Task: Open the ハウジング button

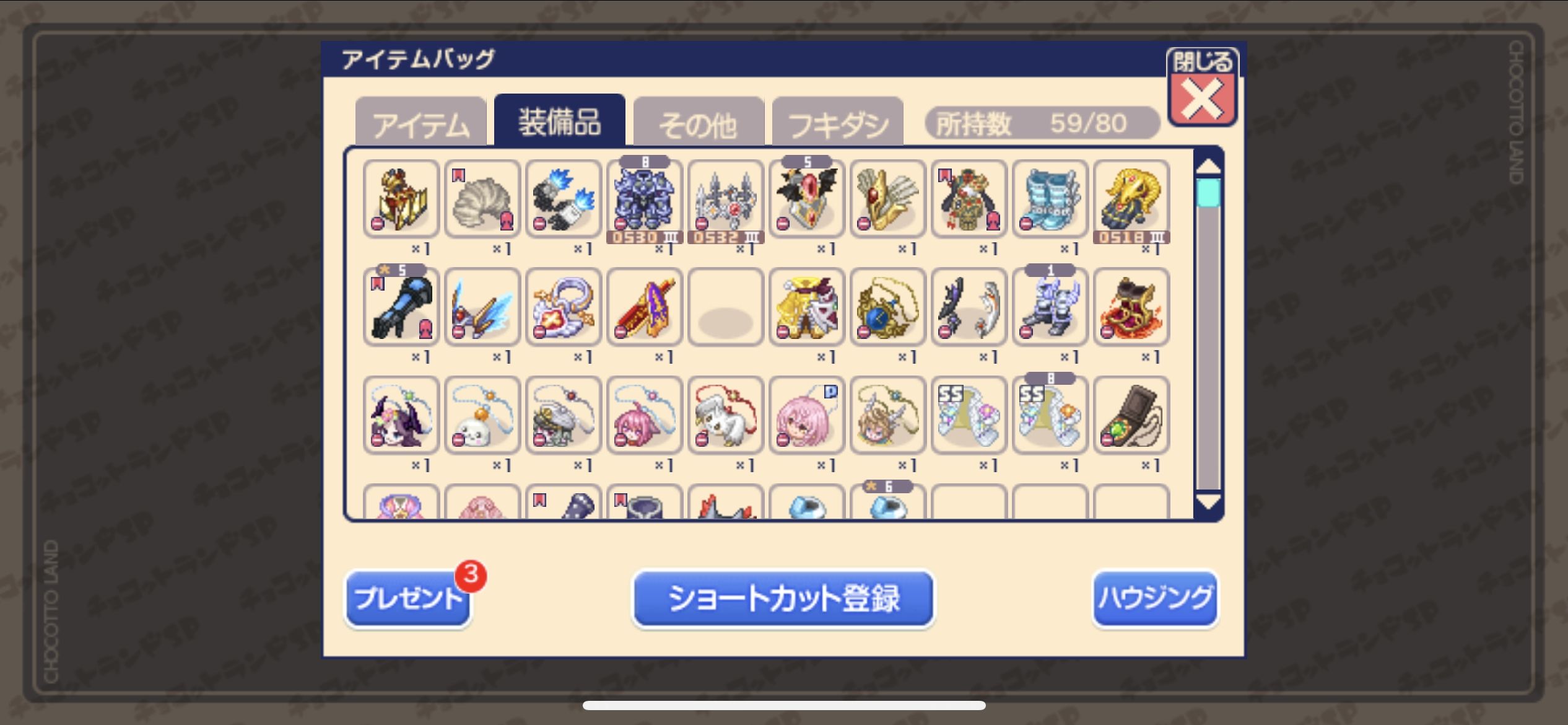Action: tap(1155, 598)
